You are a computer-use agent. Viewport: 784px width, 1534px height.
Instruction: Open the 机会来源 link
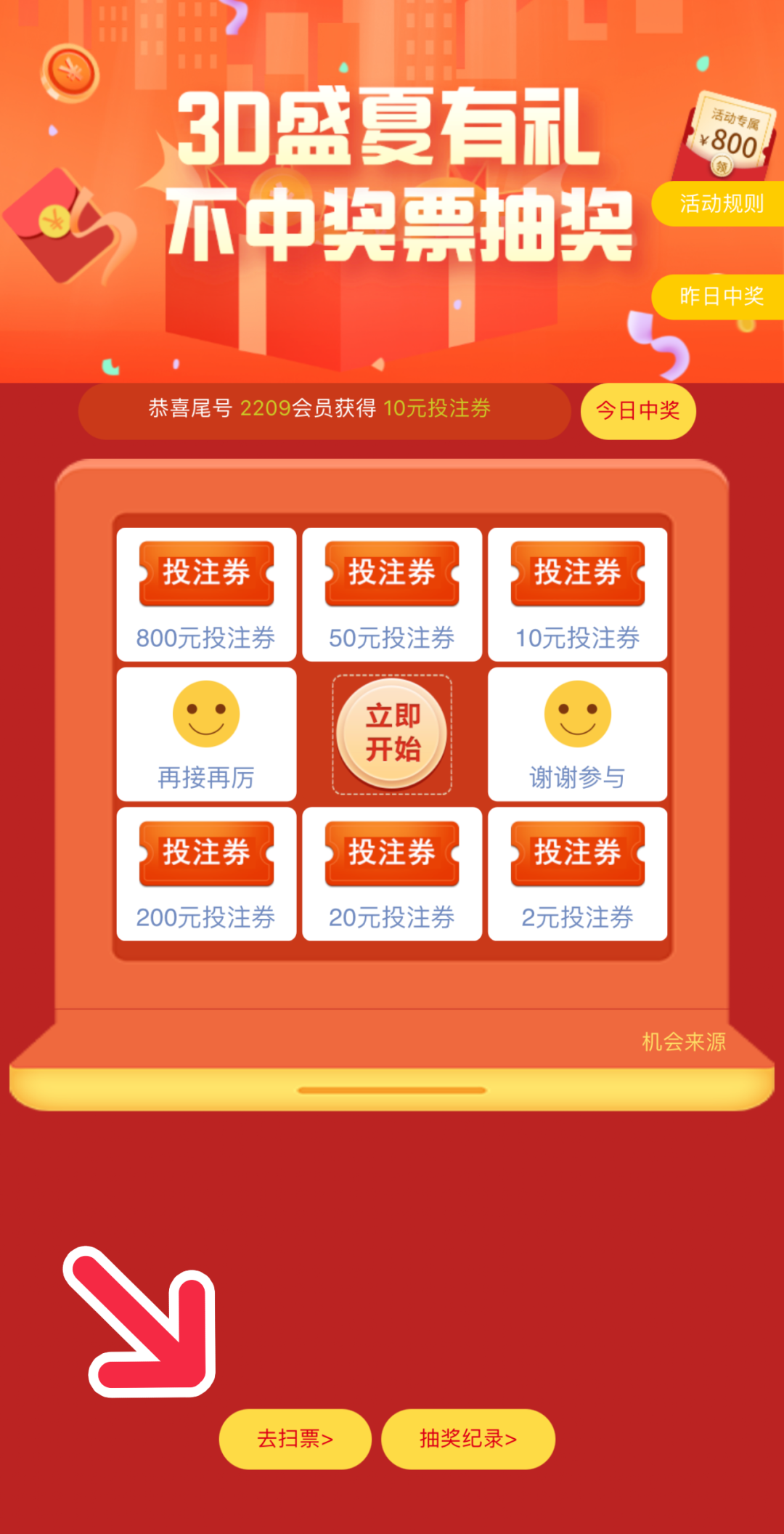click(x=683, y=1042)
